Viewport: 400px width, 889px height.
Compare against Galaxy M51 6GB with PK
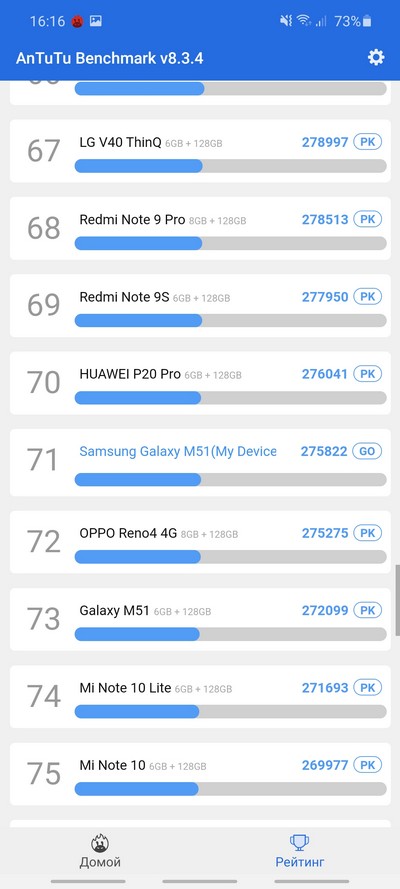coord(368,611)
